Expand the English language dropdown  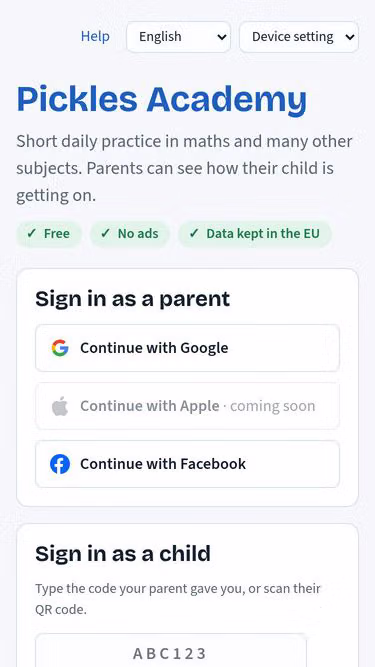pyautogui.click(x=179, y=37)
